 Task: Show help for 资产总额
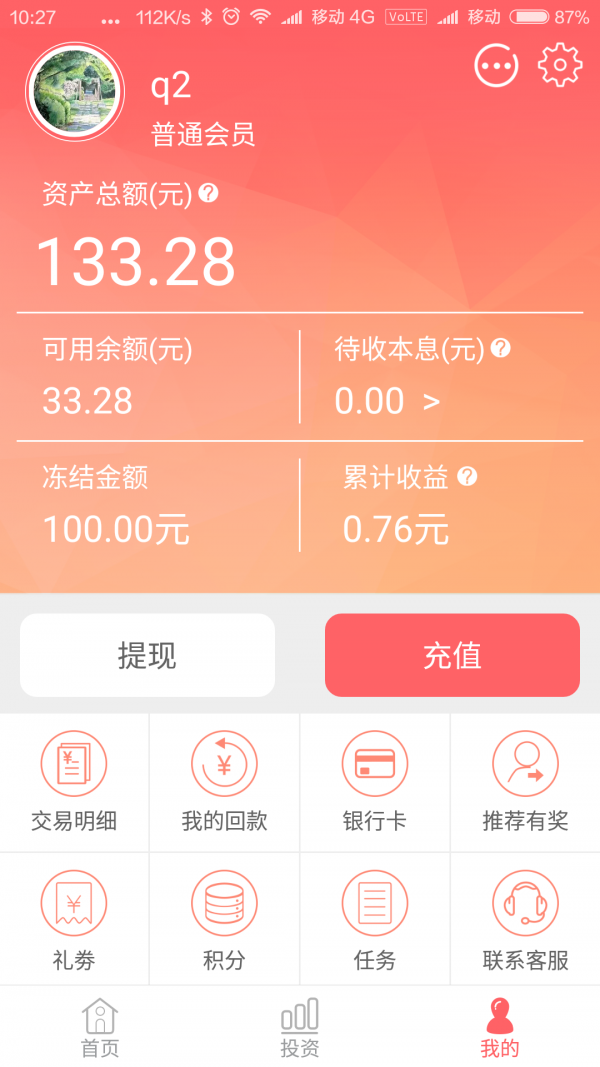[x=208, y=193]
